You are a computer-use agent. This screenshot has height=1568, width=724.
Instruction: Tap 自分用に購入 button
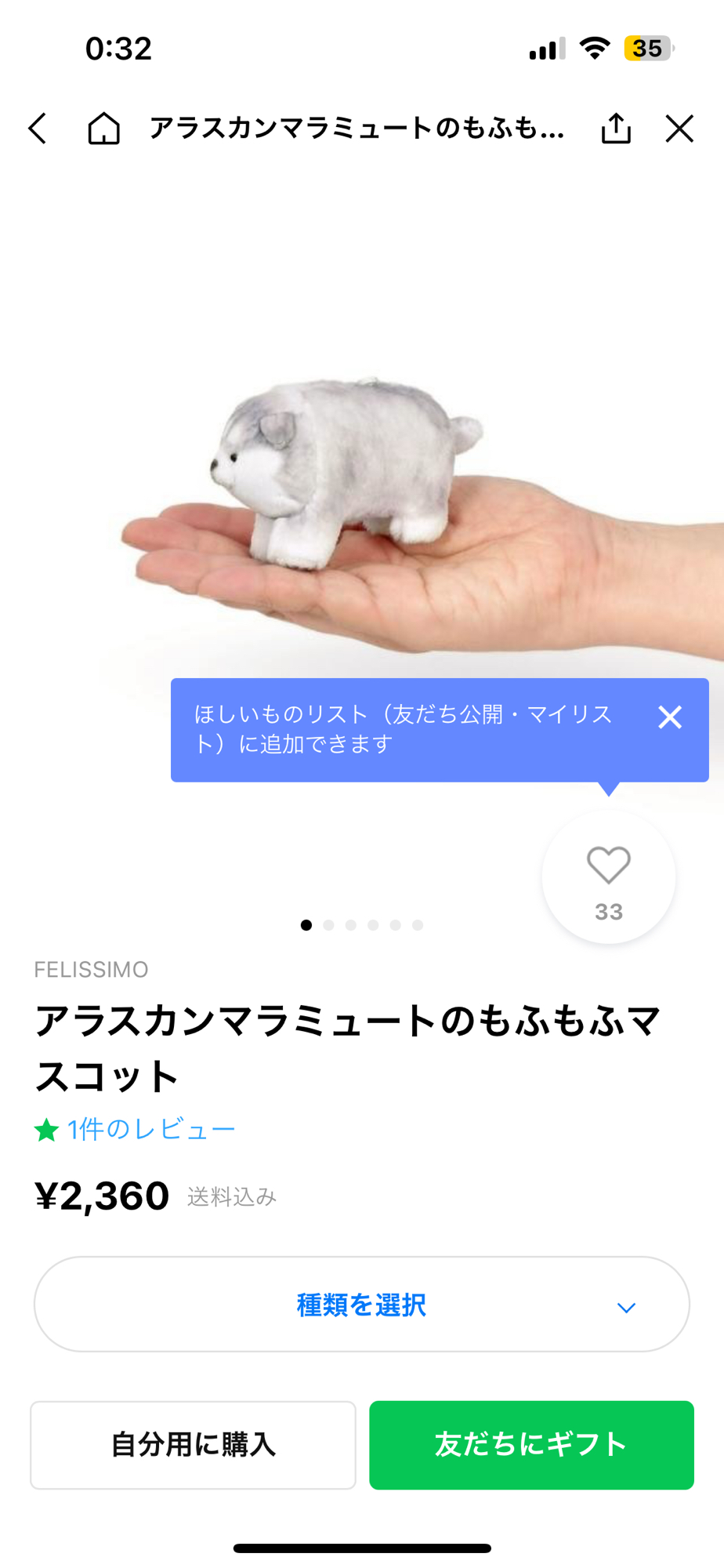pyautogui.click(x=193, y=1444)
